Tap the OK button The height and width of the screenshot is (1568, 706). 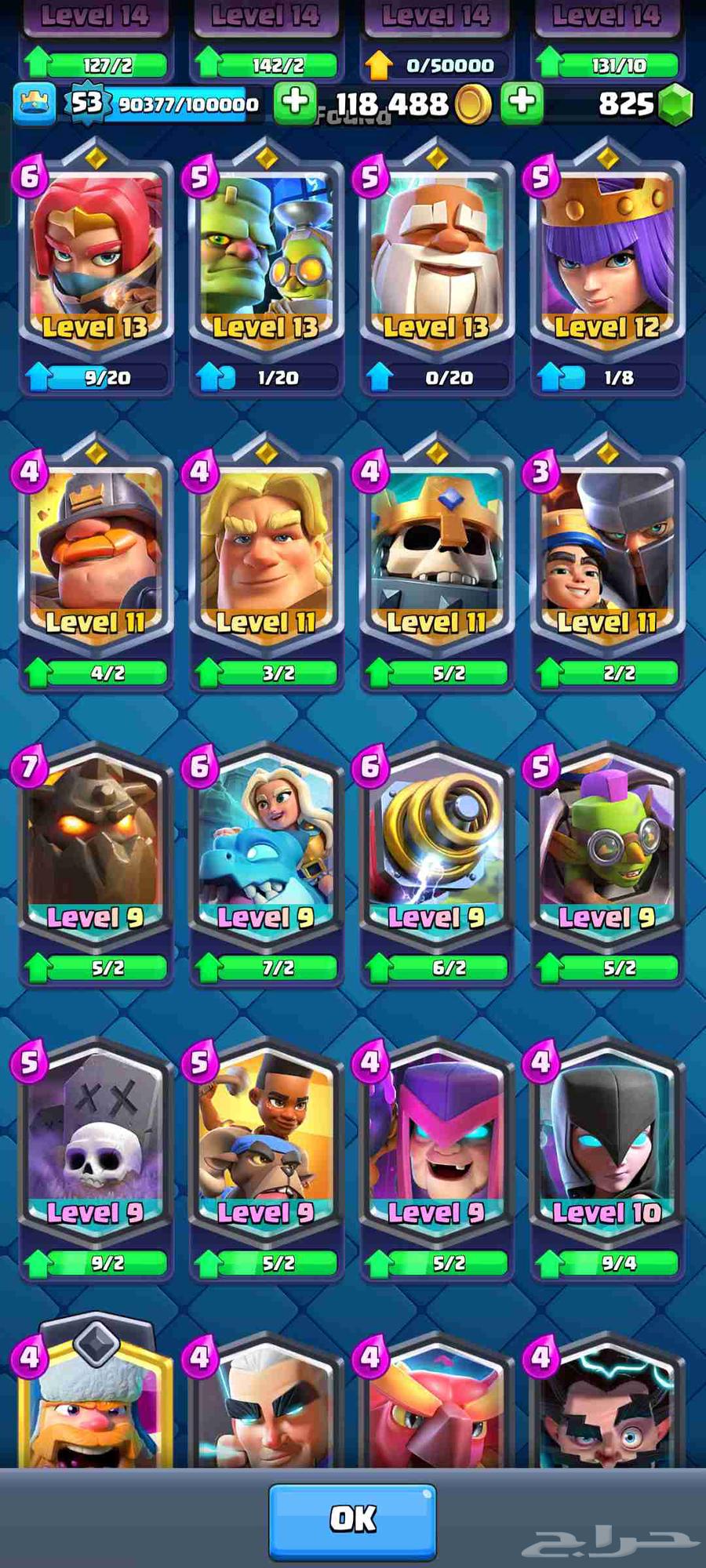click(352, 1519)
